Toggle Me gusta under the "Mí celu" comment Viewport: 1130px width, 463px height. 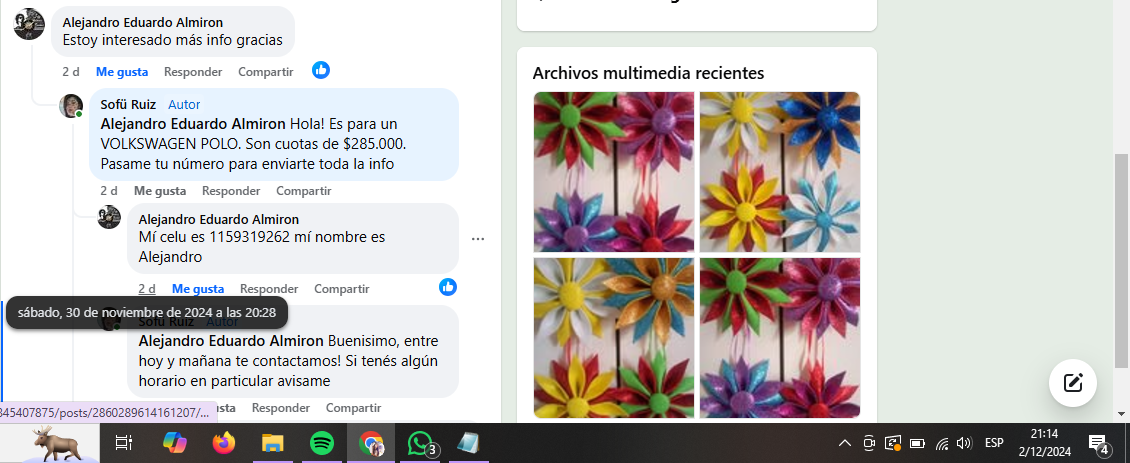198,289
